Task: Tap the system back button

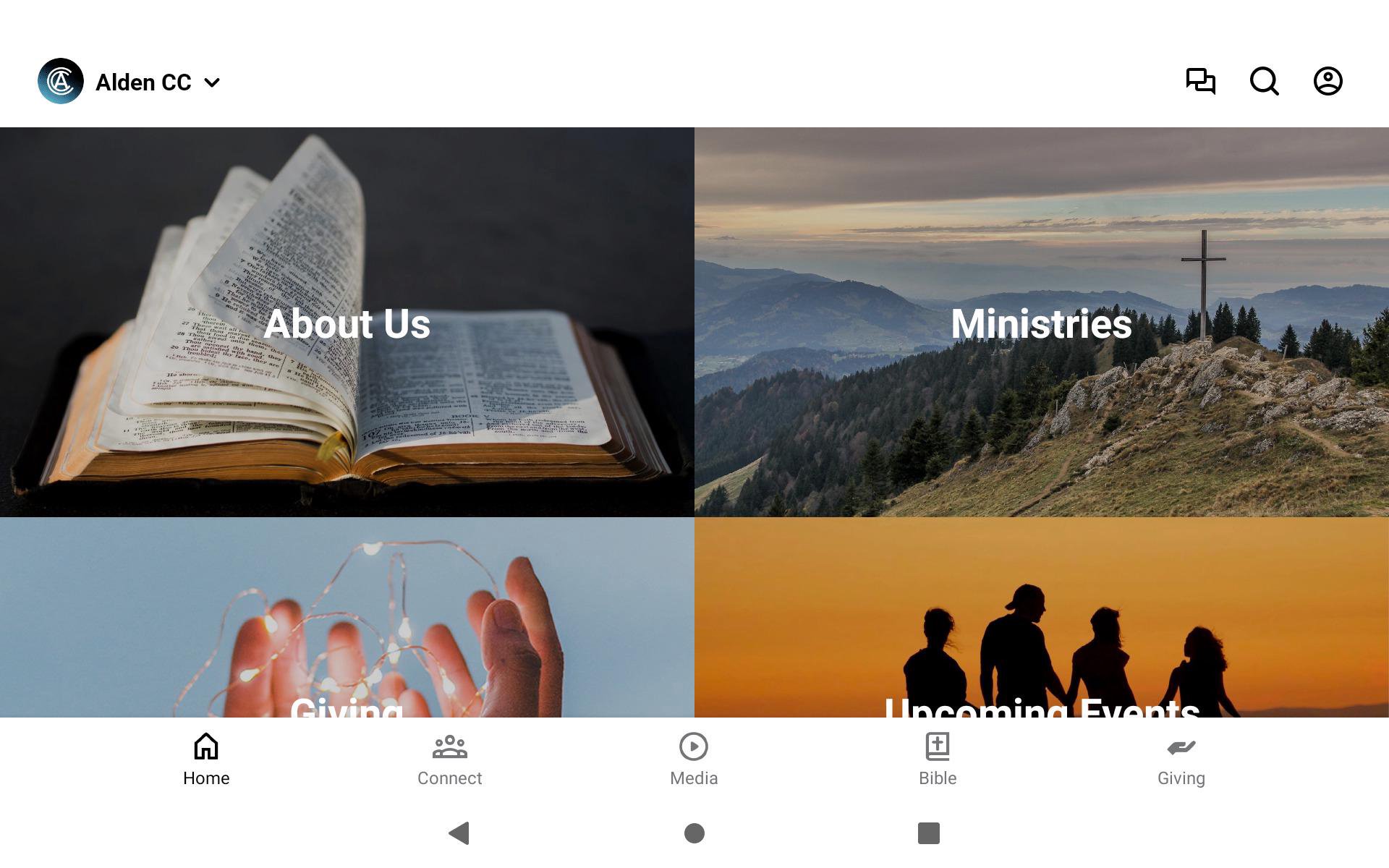Action: (459, 833)
